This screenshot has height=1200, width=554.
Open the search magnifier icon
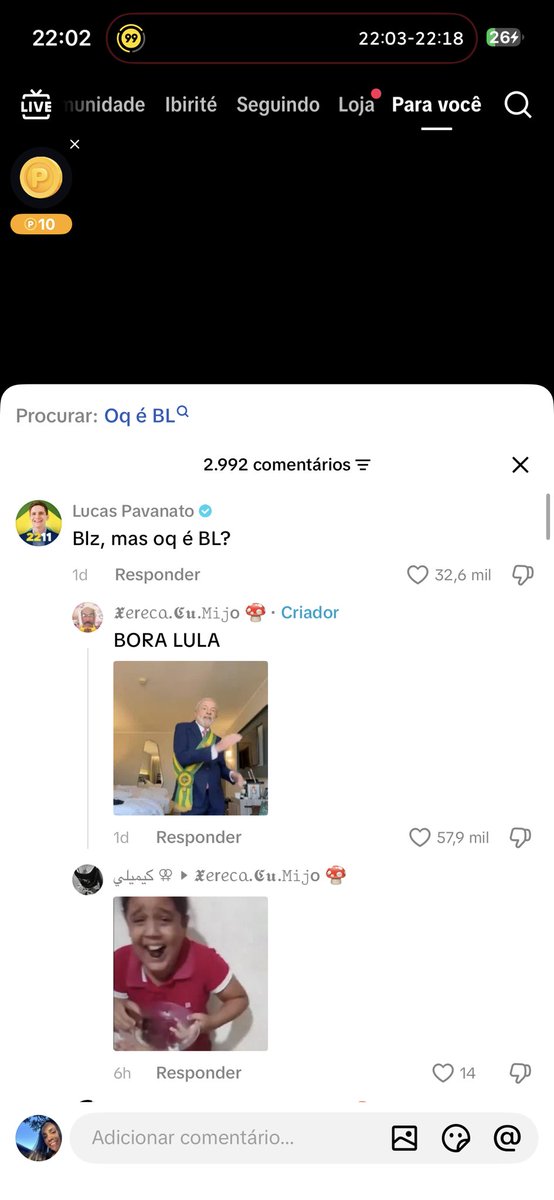518,104
